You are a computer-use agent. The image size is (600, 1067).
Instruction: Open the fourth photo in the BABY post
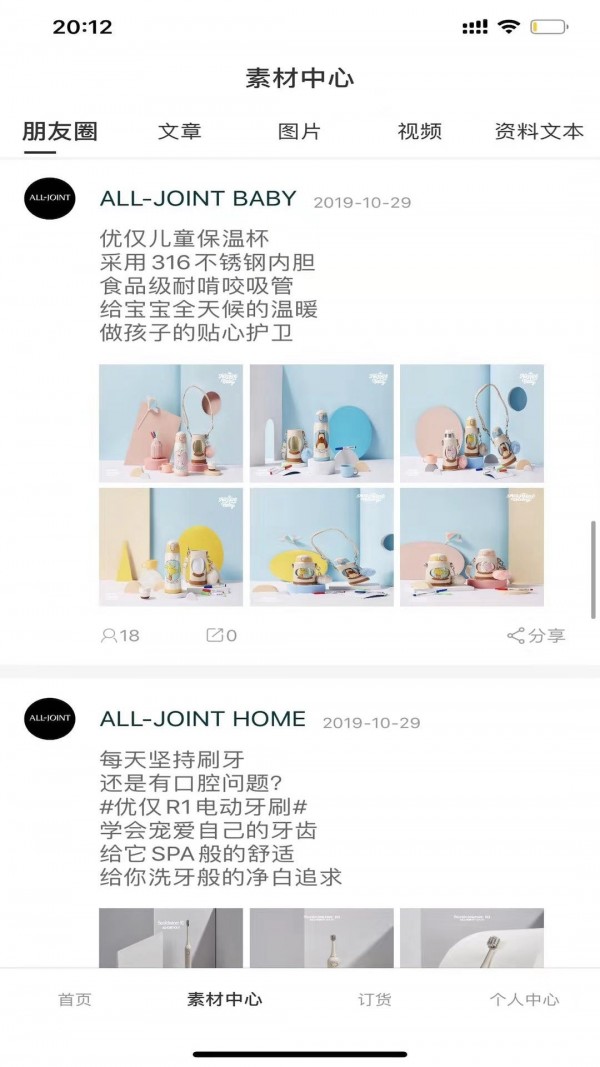tap(171, 547)
